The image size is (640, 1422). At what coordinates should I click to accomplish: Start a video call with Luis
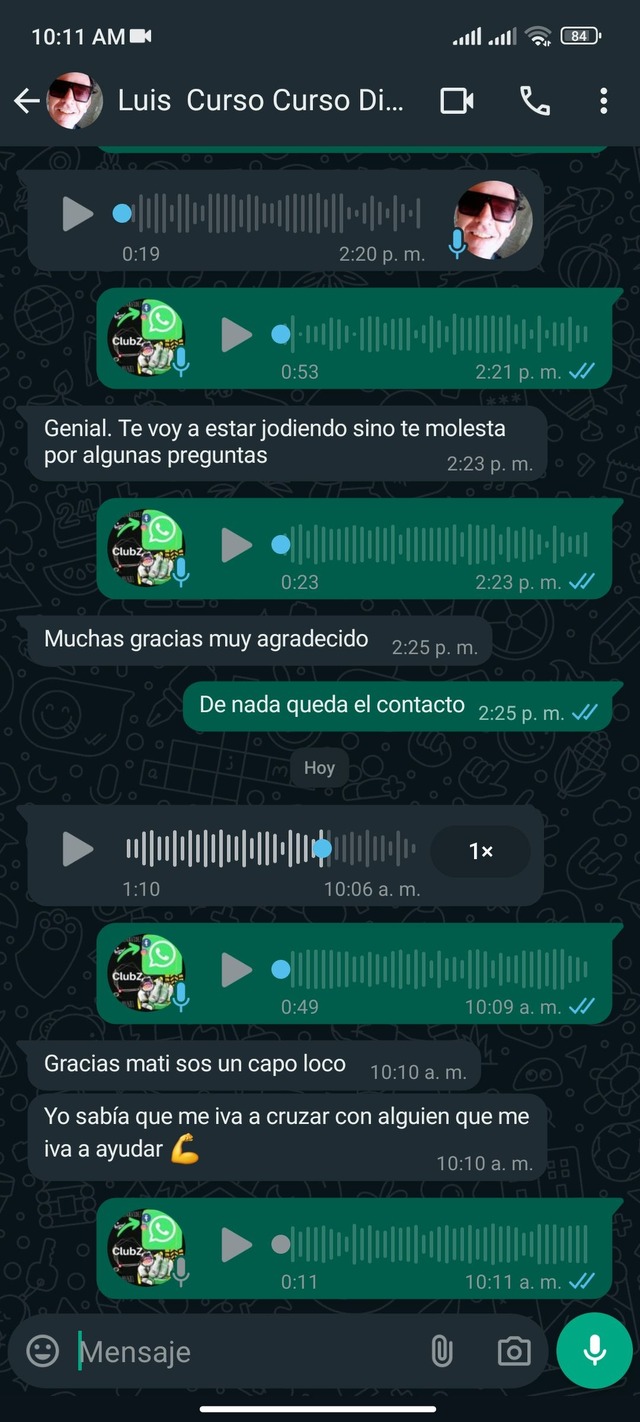point(457,100)
